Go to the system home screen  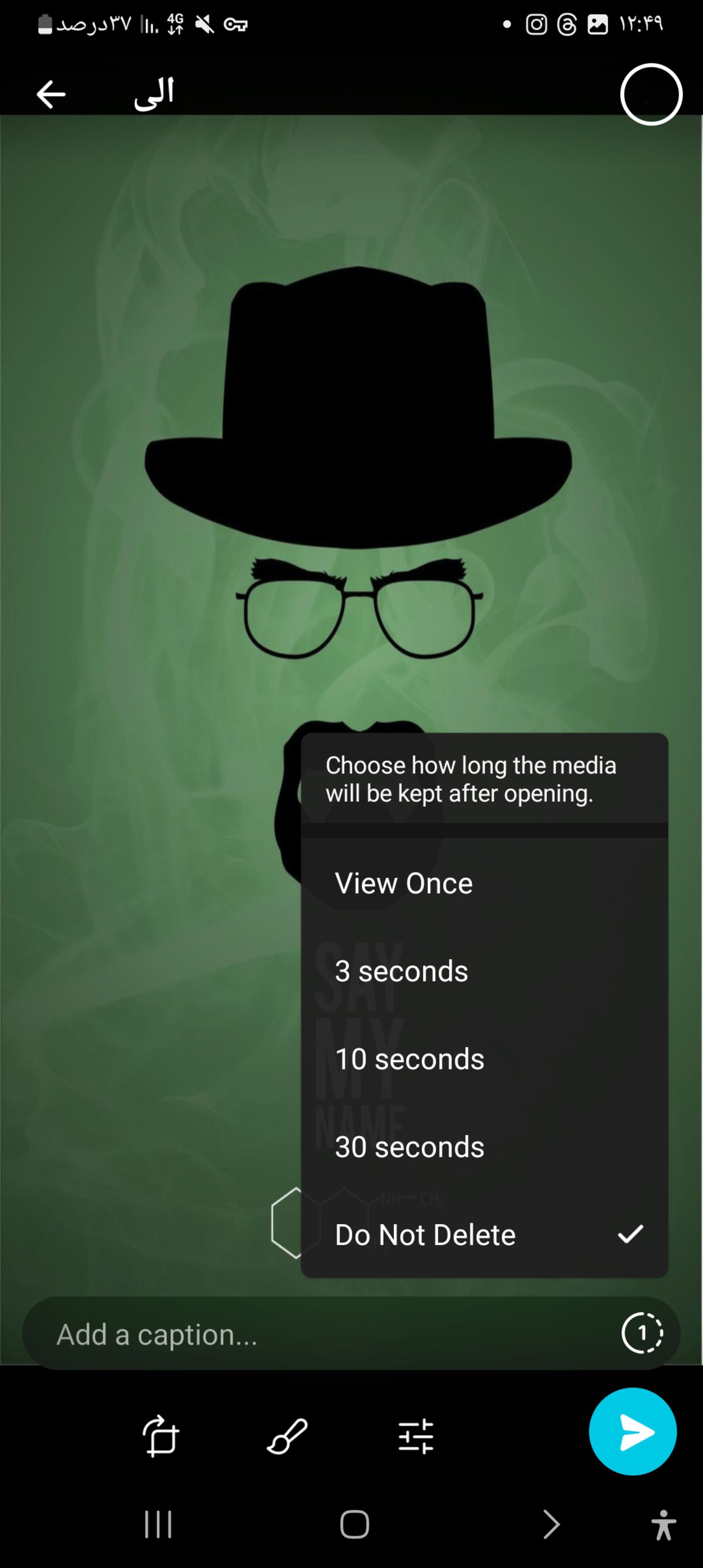tap(354, 1524)
